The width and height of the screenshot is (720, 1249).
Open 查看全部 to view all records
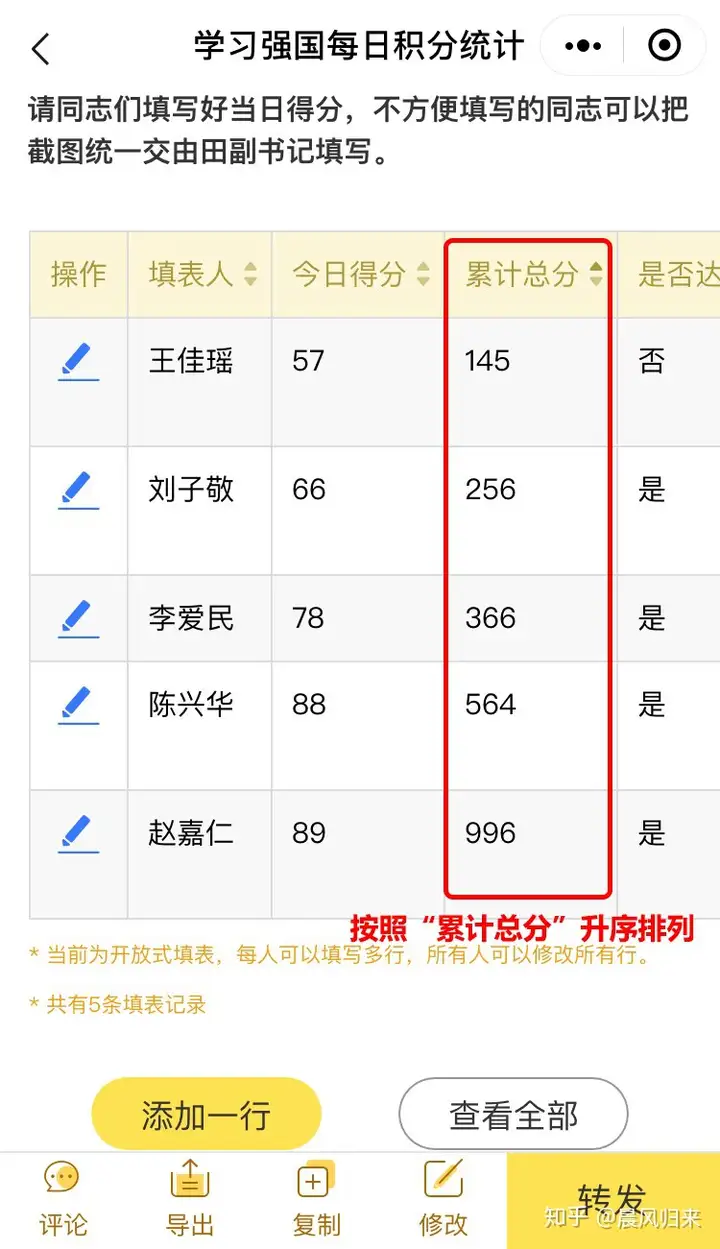point(513,1115)
